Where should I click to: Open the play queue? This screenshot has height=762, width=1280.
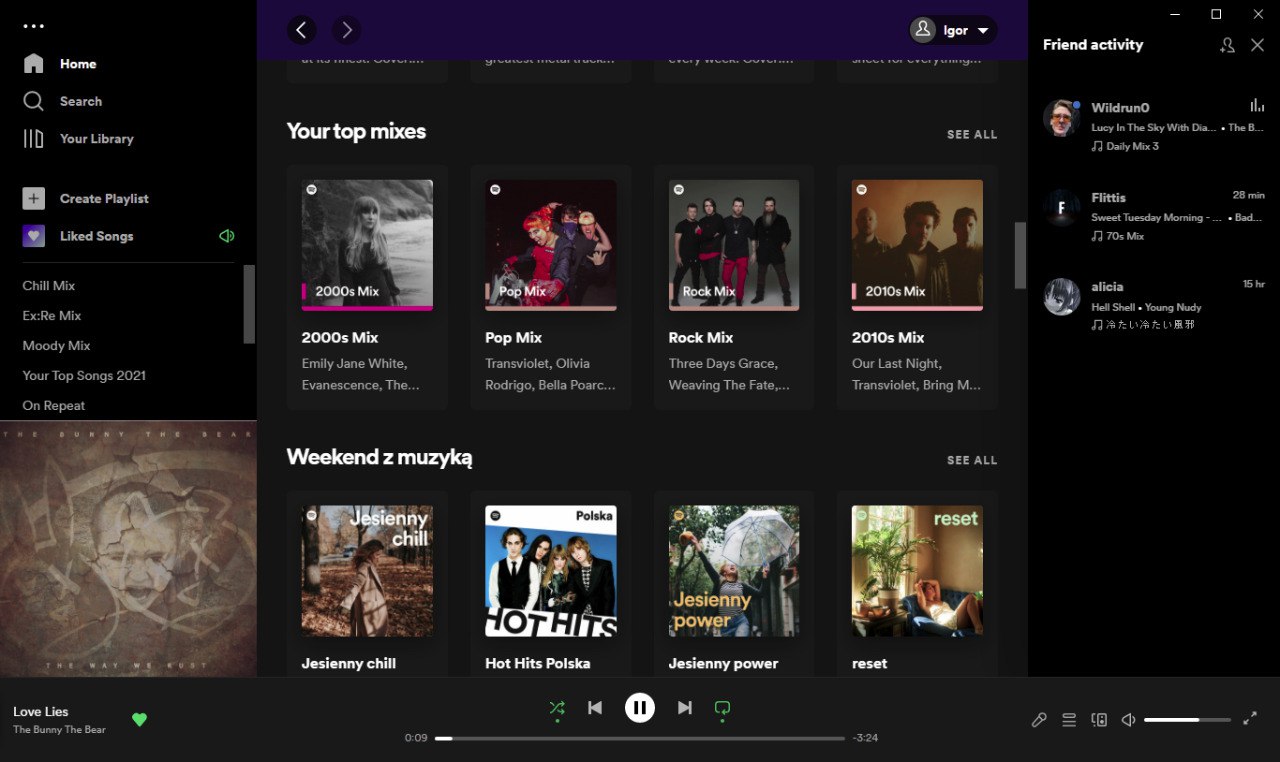1069,719
